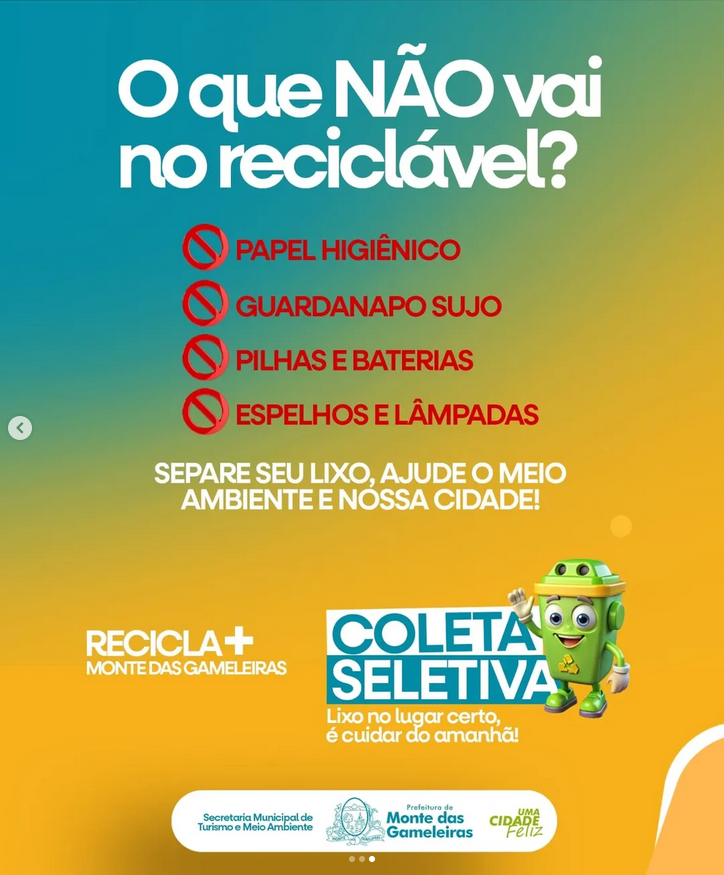724x875 pixels.
Task: Tap the first carousel page indicator dot
Action: pos(352,859)
